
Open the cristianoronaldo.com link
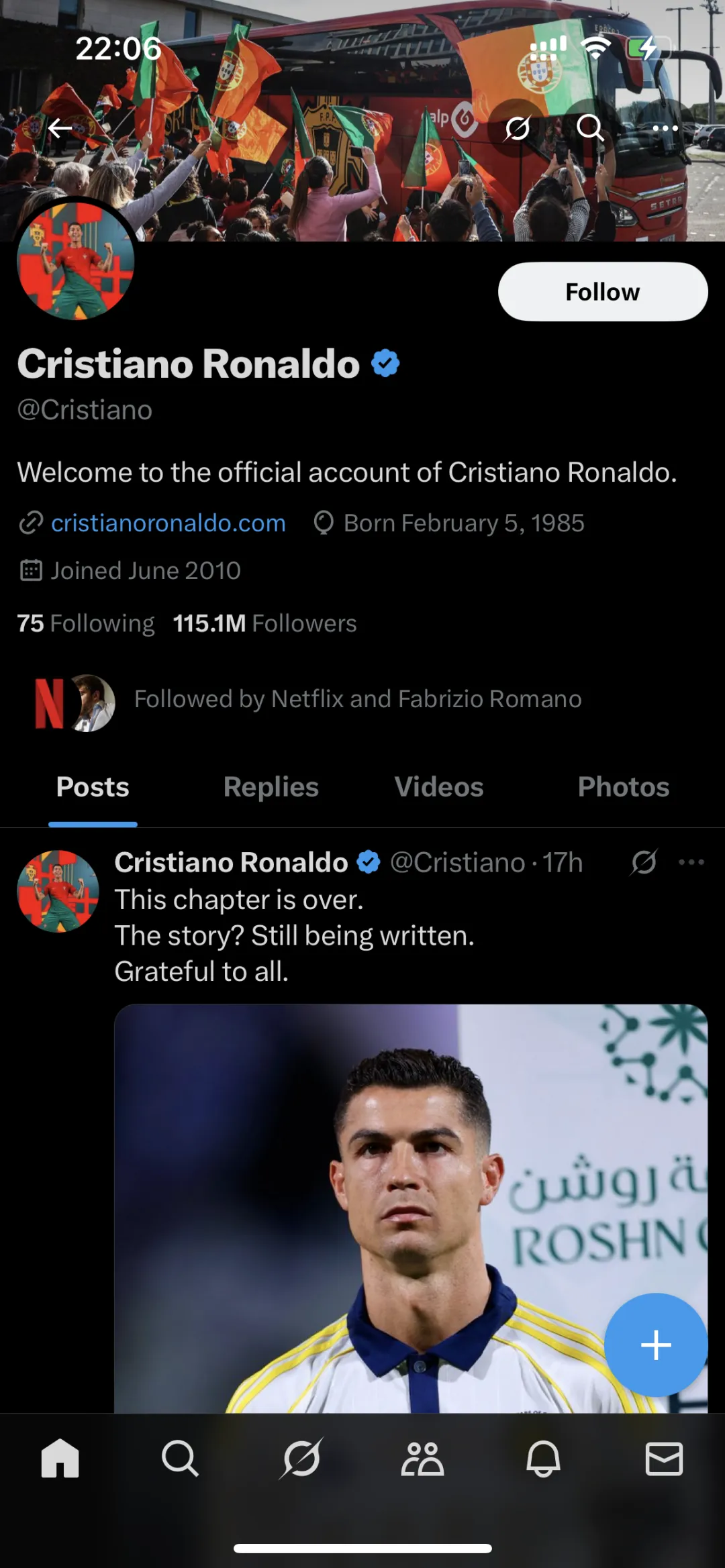[x=168, y=523]
